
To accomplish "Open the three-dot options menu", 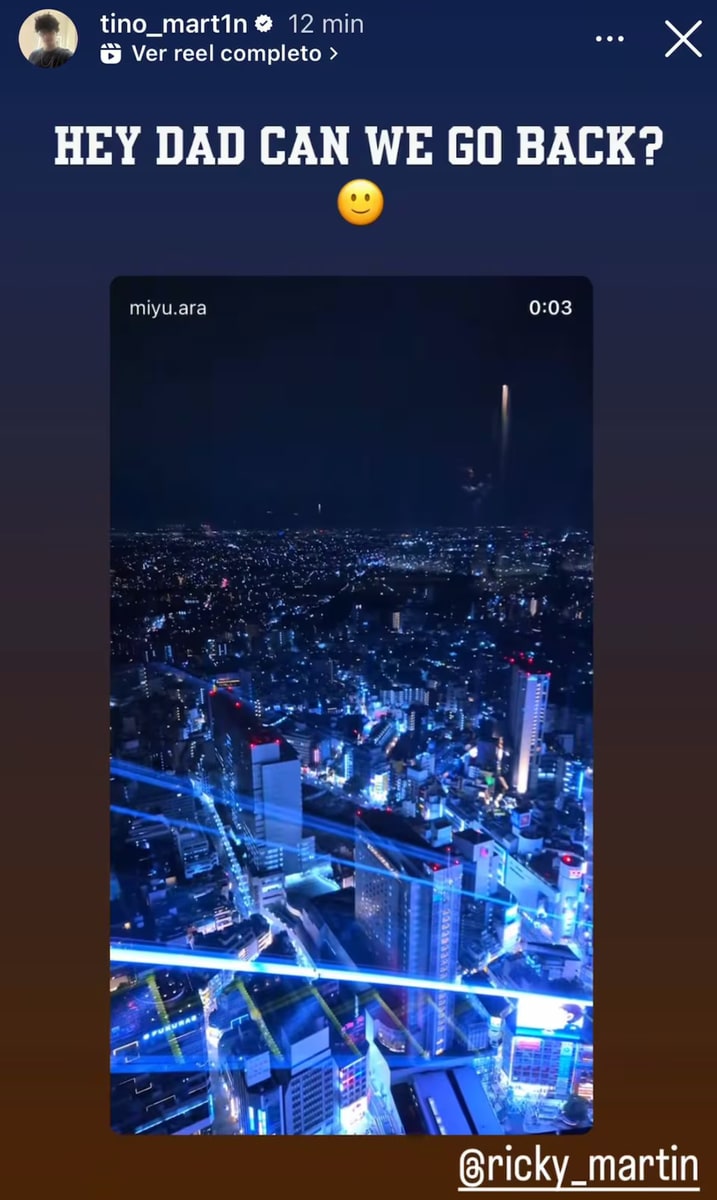I will click(x=609, y=39).
